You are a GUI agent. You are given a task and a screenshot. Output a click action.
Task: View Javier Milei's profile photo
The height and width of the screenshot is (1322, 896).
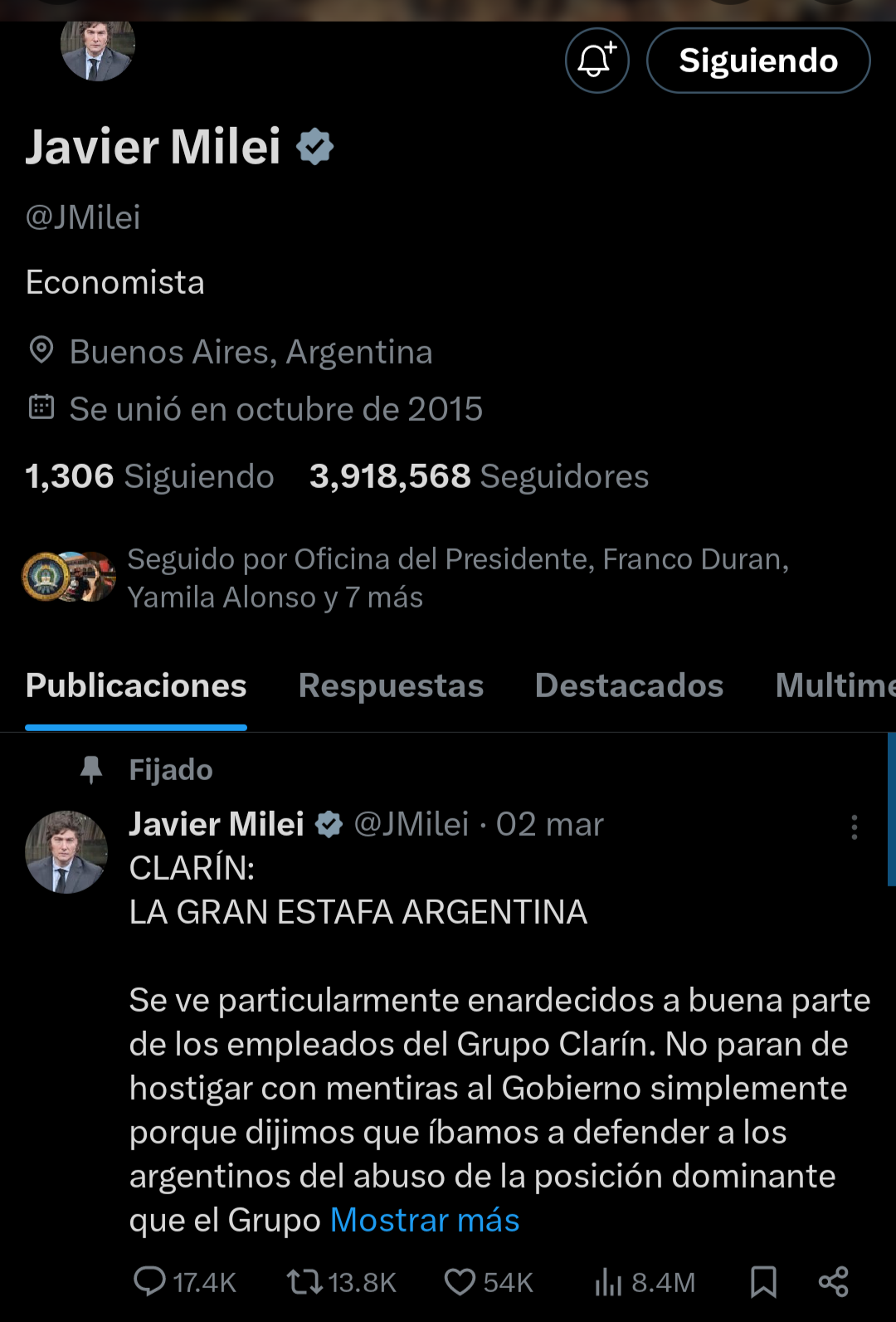tap(97, 50)
